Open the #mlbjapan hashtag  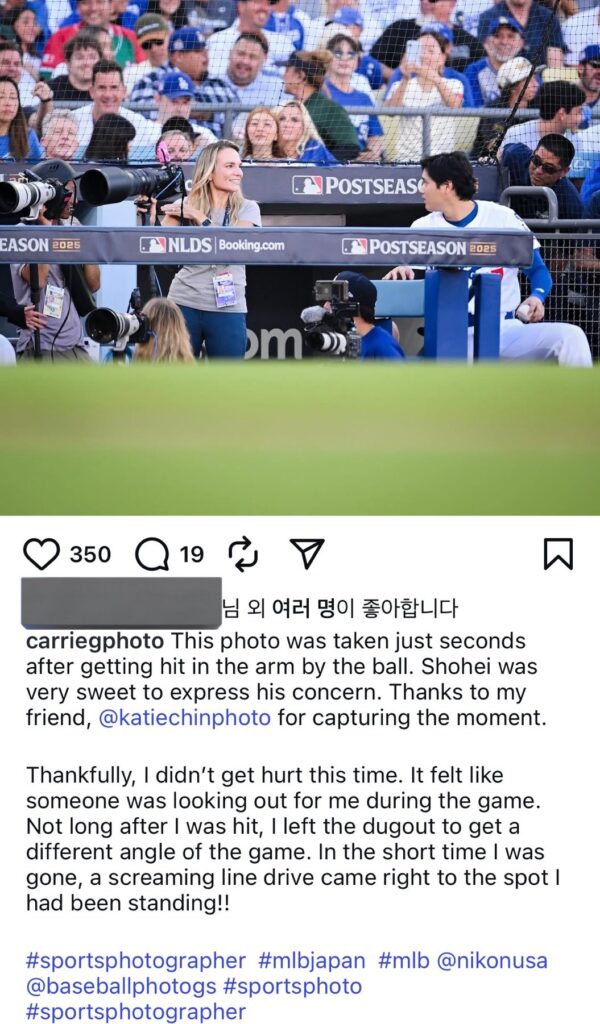point(311,961)
